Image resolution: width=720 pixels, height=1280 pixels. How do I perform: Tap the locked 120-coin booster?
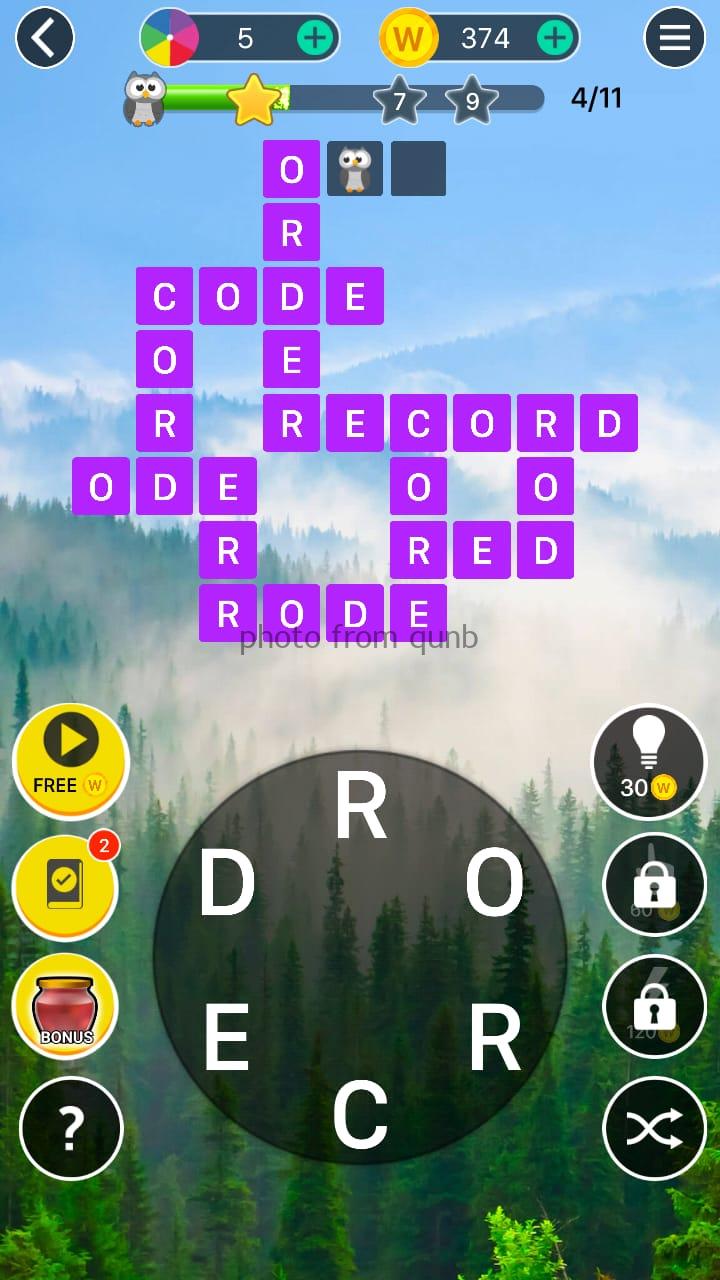coord(654,1006)
